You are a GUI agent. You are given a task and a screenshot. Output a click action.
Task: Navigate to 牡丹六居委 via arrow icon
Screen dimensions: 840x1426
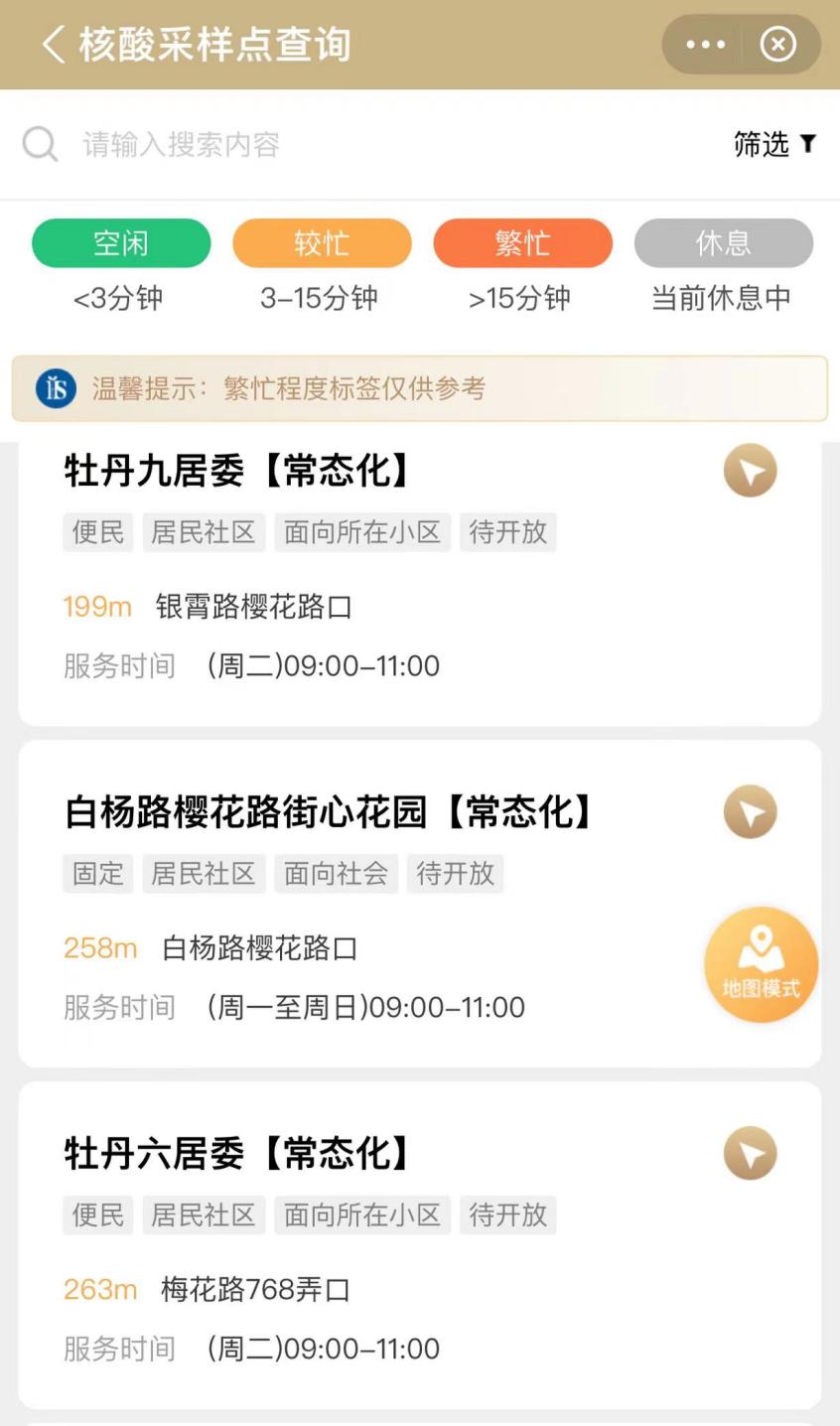pyautogui.click(x=750, y=1154)
